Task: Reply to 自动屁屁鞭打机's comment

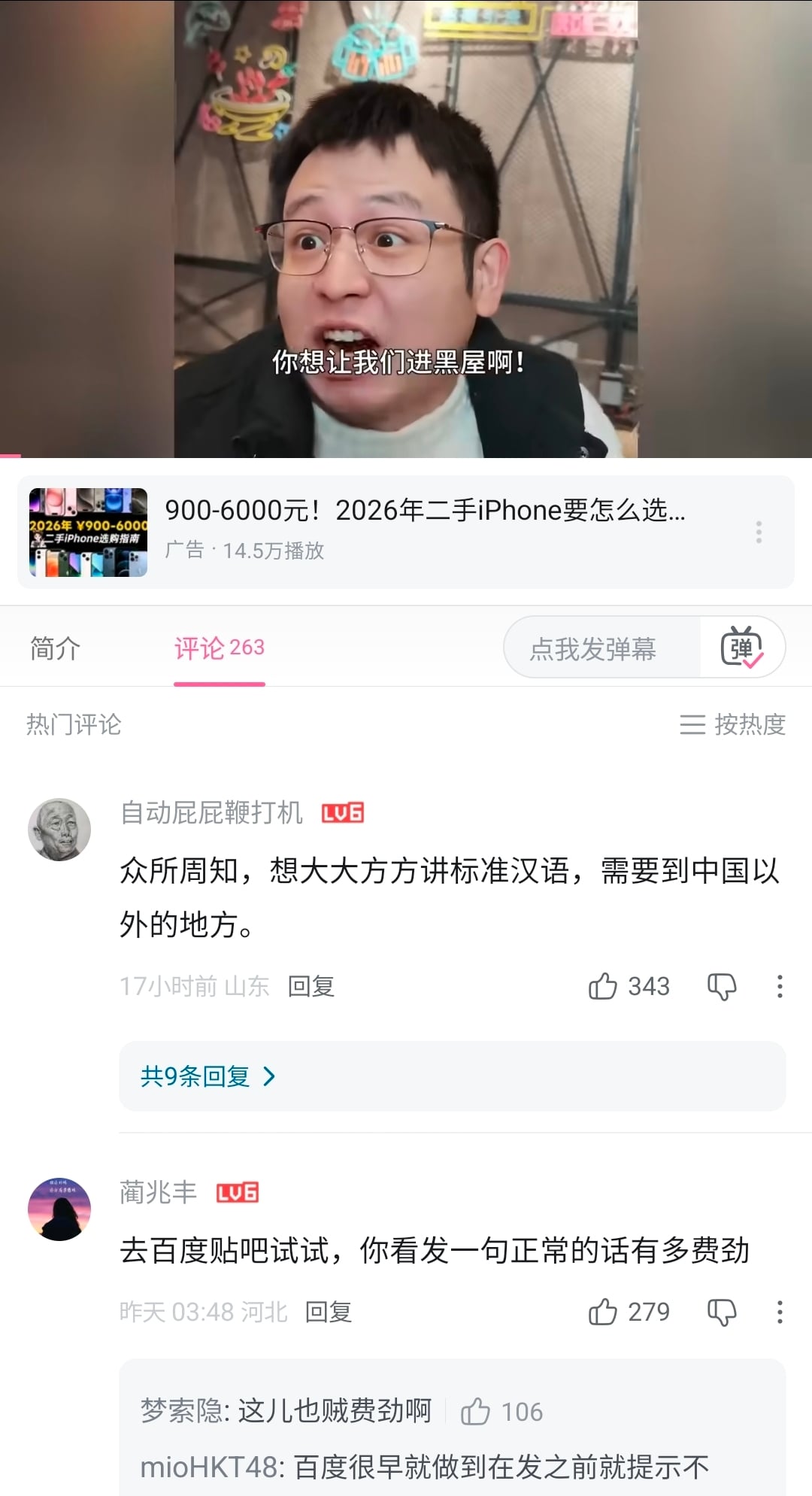Action: pyautogui.click(x=311, y=986)
